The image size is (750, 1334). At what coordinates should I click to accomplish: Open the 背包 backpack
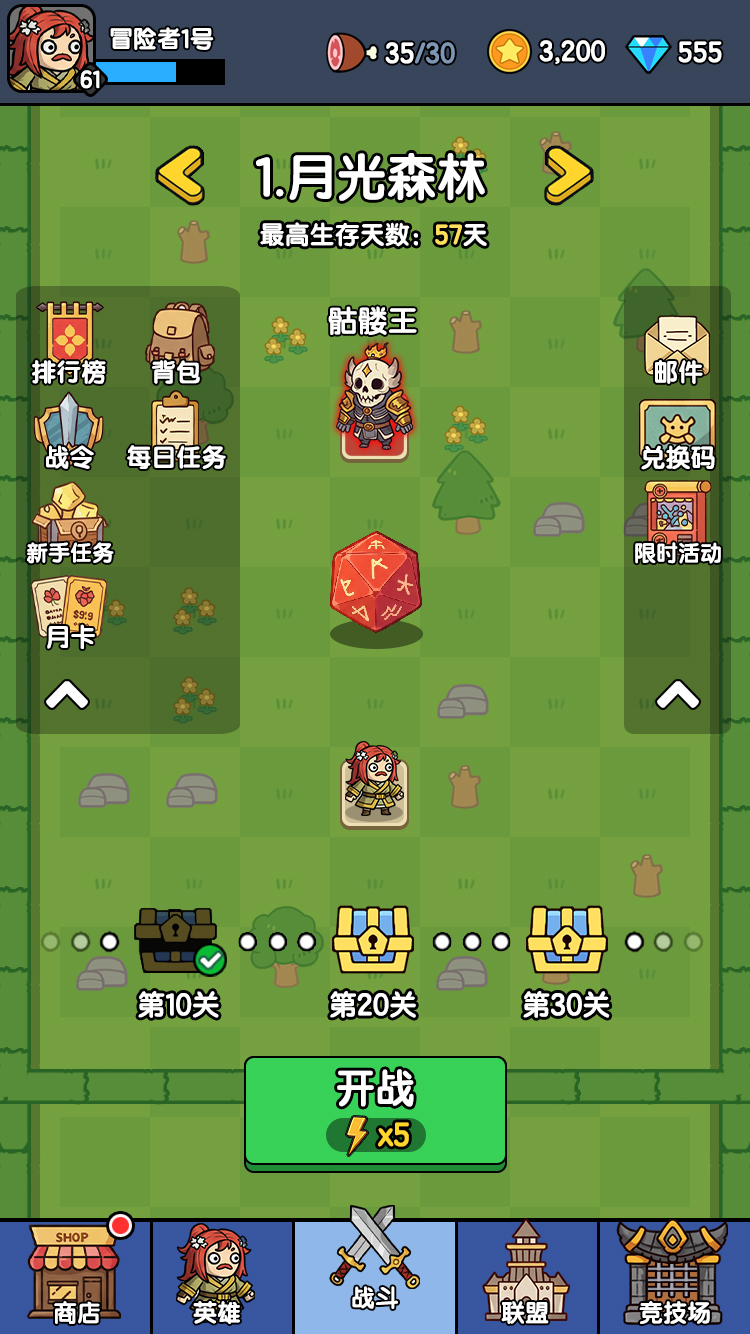pyautogui.click(x=177, y=342)
